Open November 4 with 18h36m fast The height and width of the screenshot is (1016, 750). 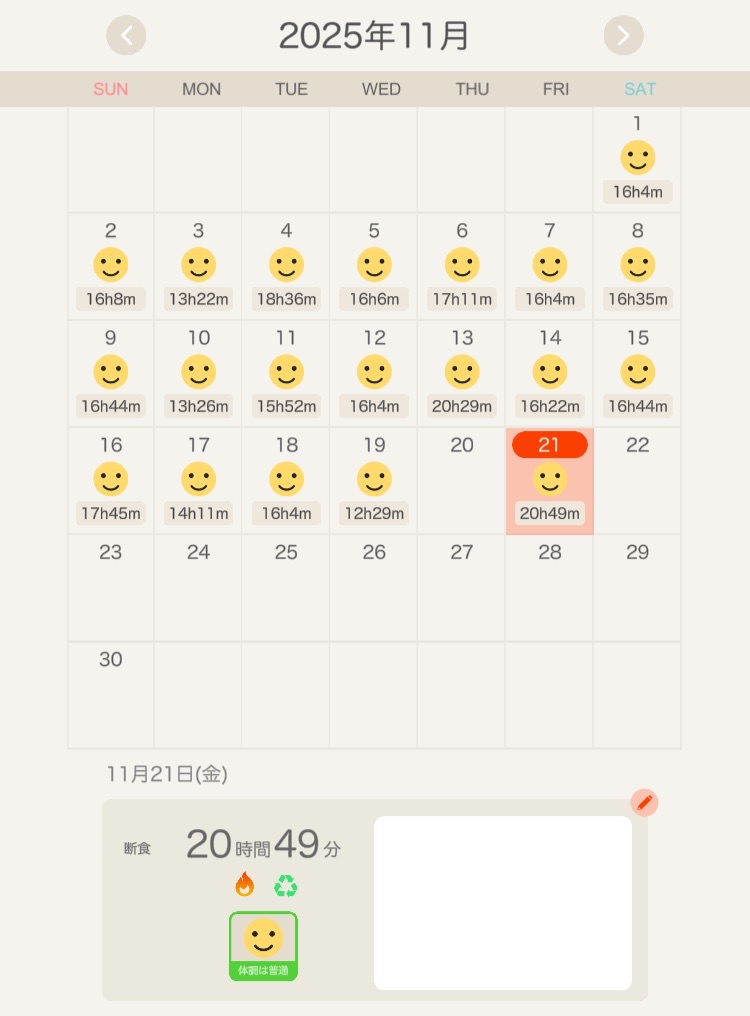(286, 266)
